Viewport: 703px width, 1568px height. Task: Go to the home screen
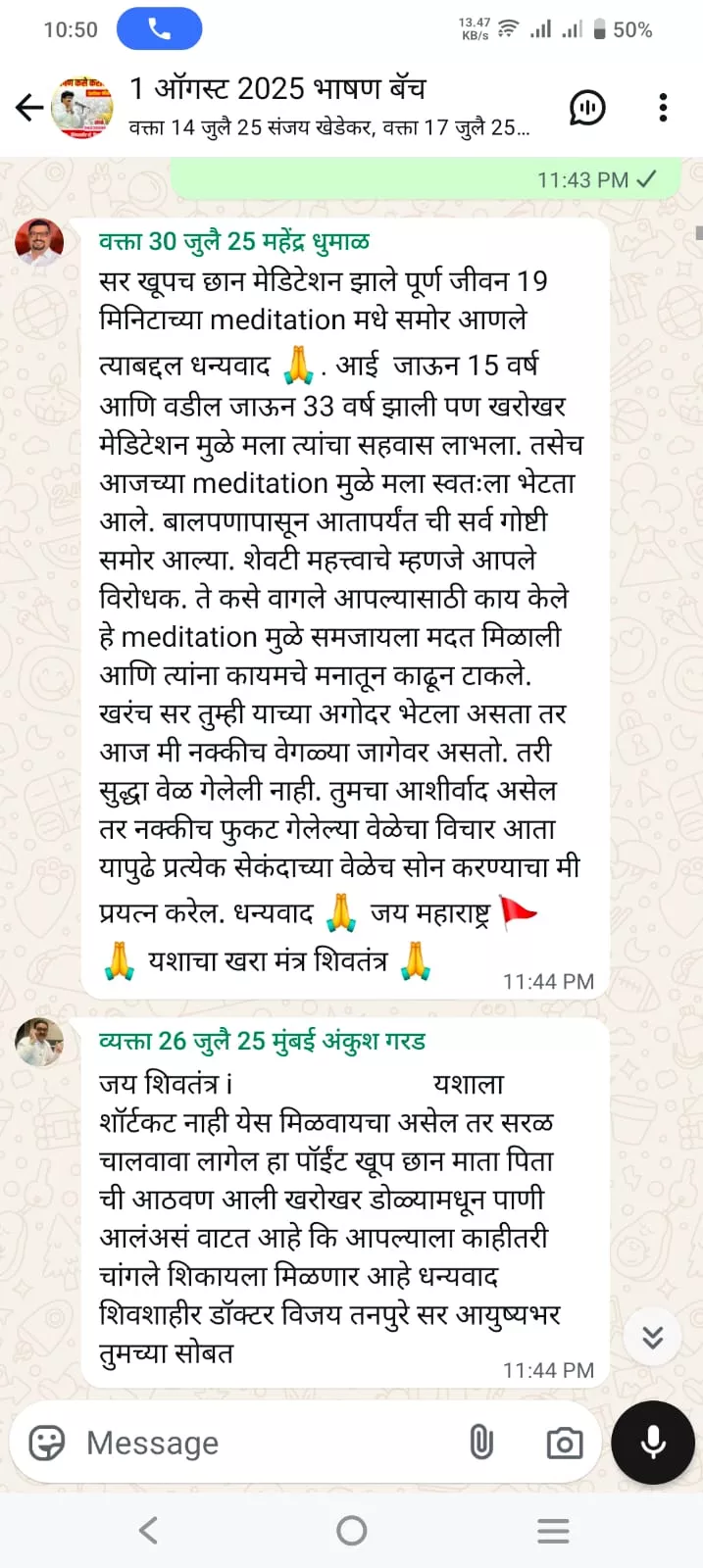[351, 1531]
